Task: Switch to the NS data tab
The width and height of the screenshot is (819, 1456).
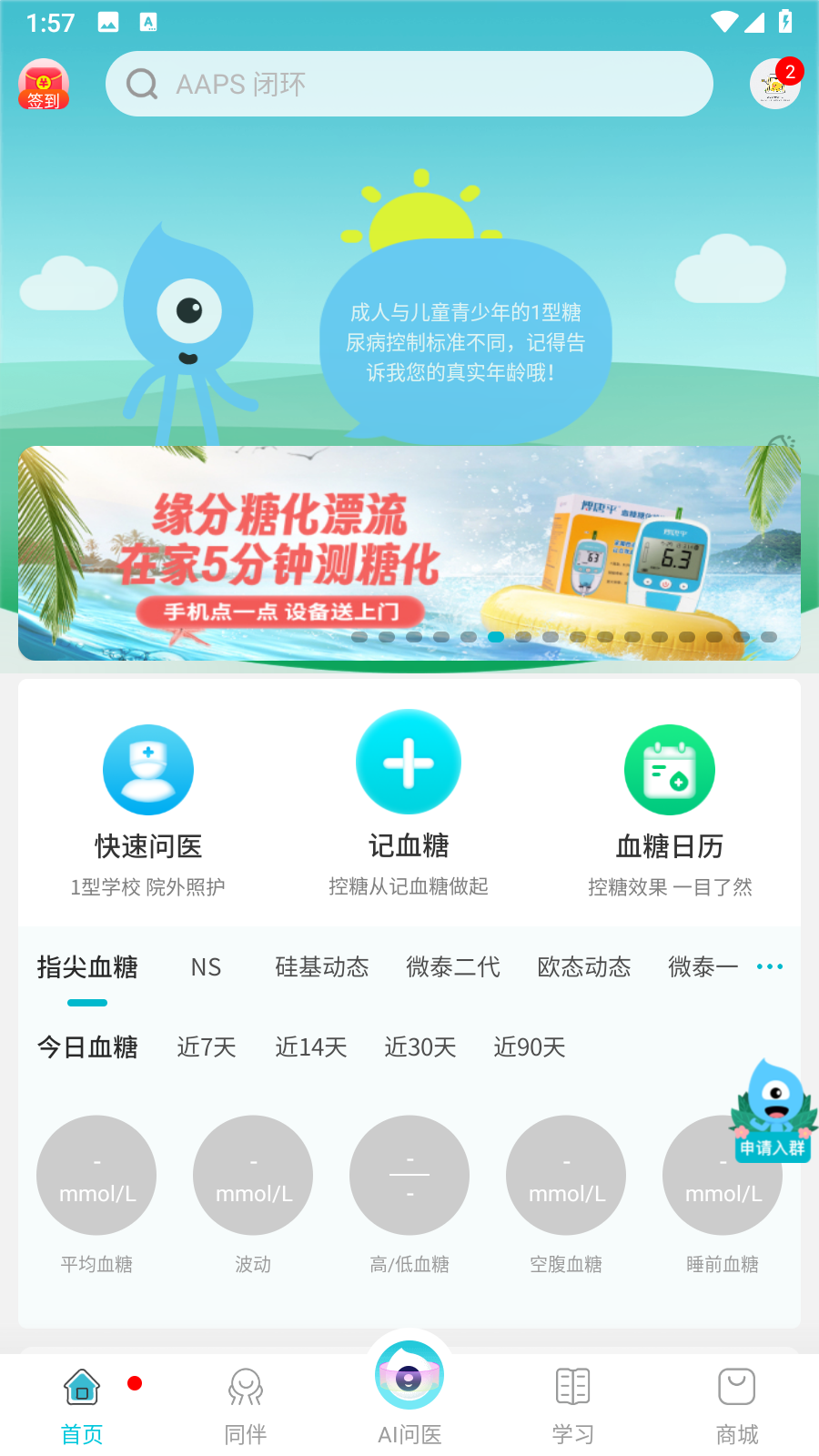Action: point(206,967)
